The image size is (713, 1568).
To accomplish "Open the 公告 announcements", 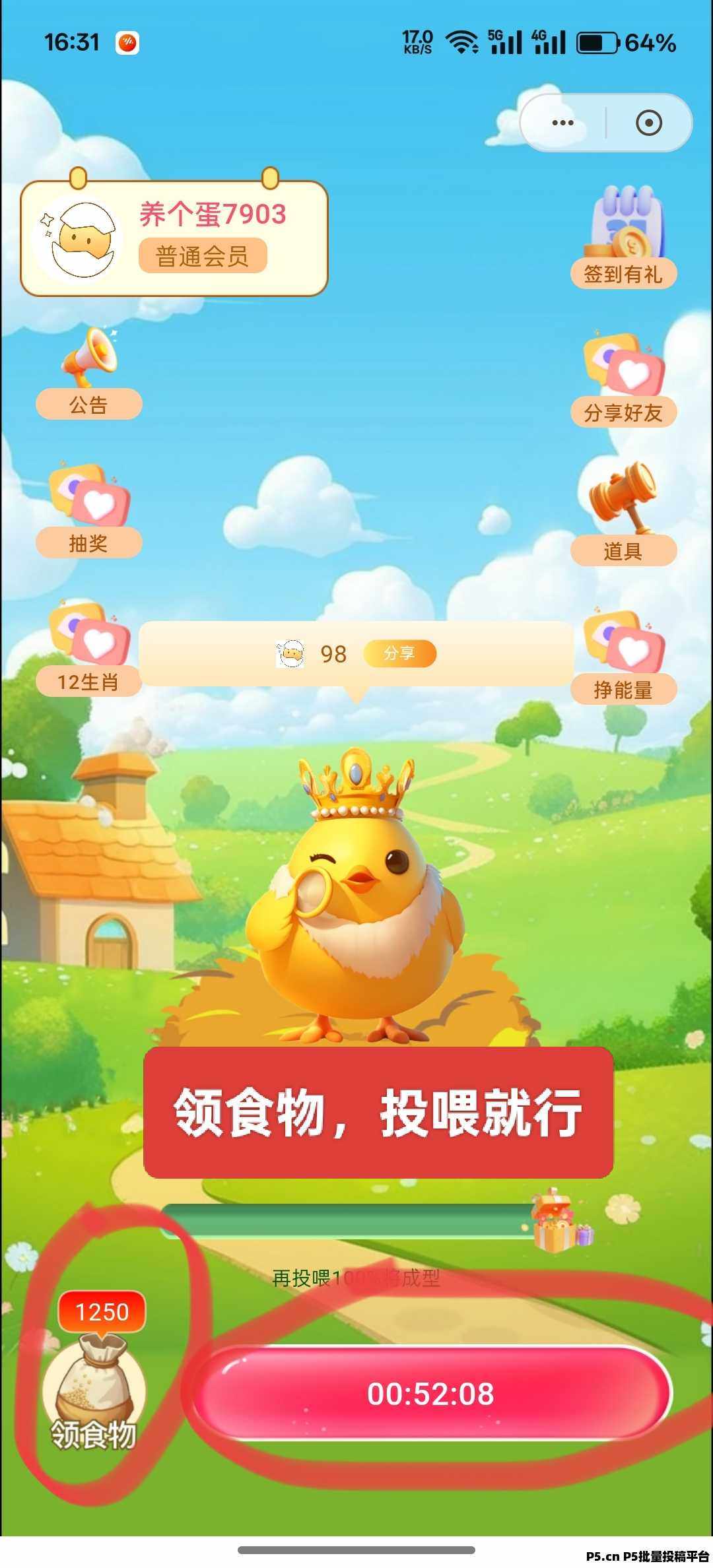I will tap(88, 376).
